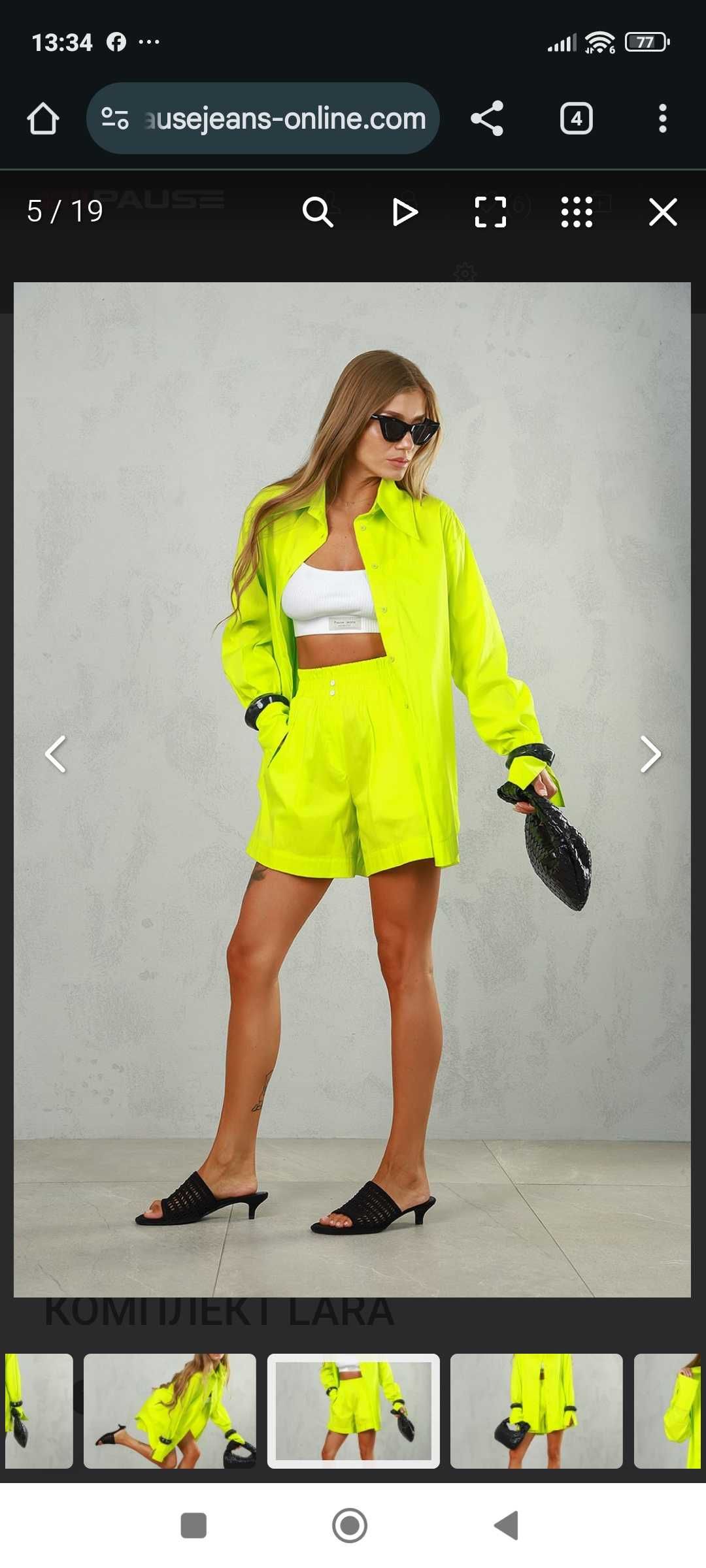Select the highlighted current thumbnail
Image resolution: width=706 pixels, height=1568 pixels.
point(353,1411)
